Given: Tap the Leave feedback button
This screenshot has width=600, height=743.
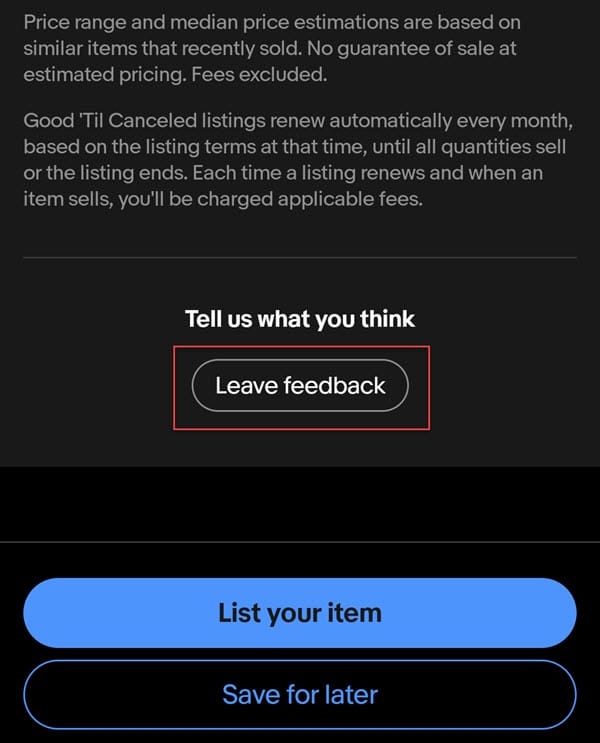Looking at the screenshot, I should click(300, 386).
